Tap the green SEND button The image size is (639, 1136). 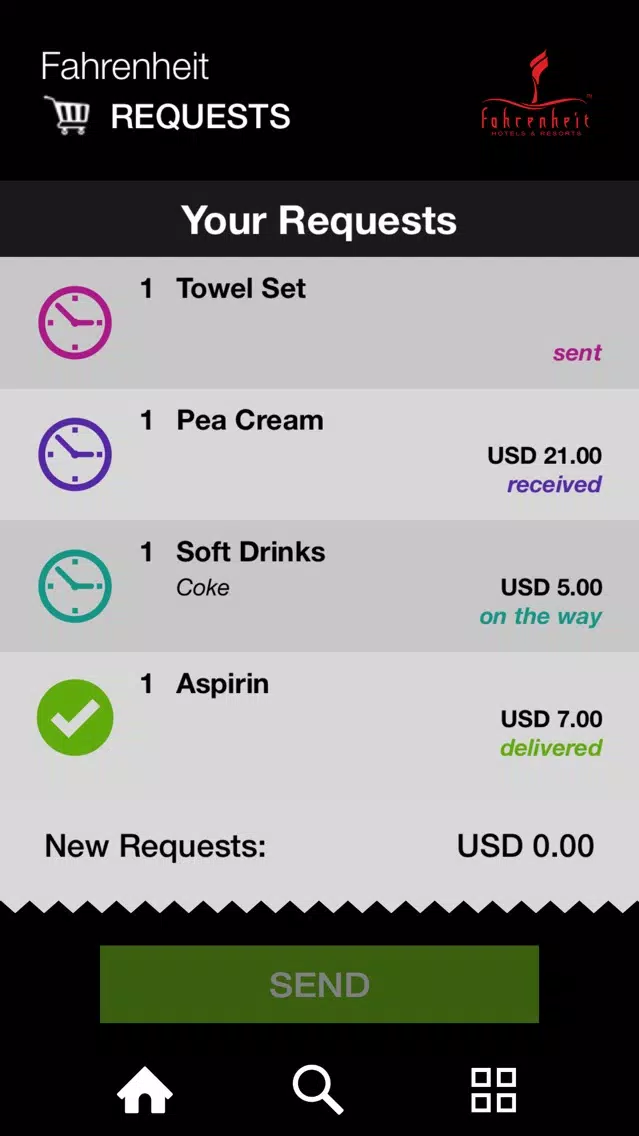[319, 984]
